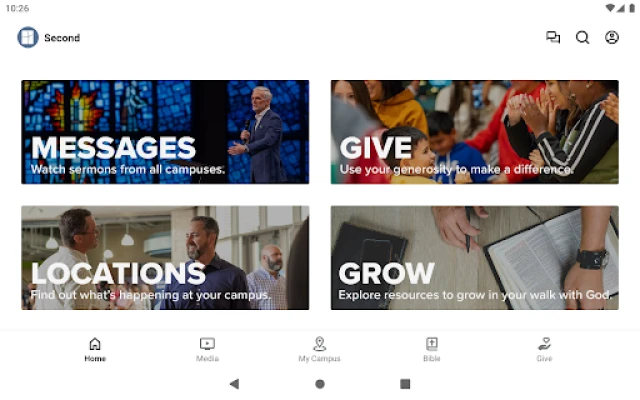
Task: Switch to the Bible tab
Action: 431,349
